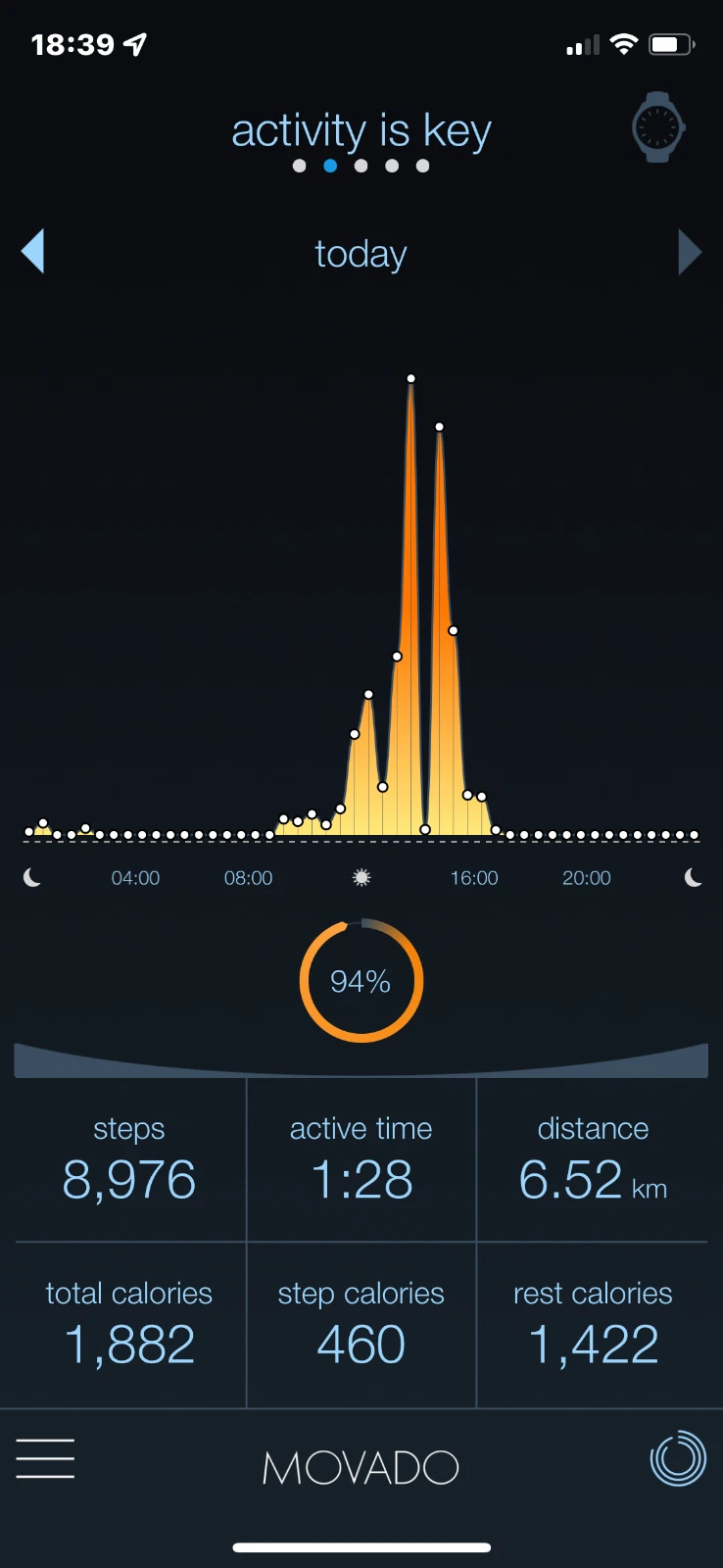723x1568 pixels.
Task: Open the step calories tile
Action: point(361,1325)
